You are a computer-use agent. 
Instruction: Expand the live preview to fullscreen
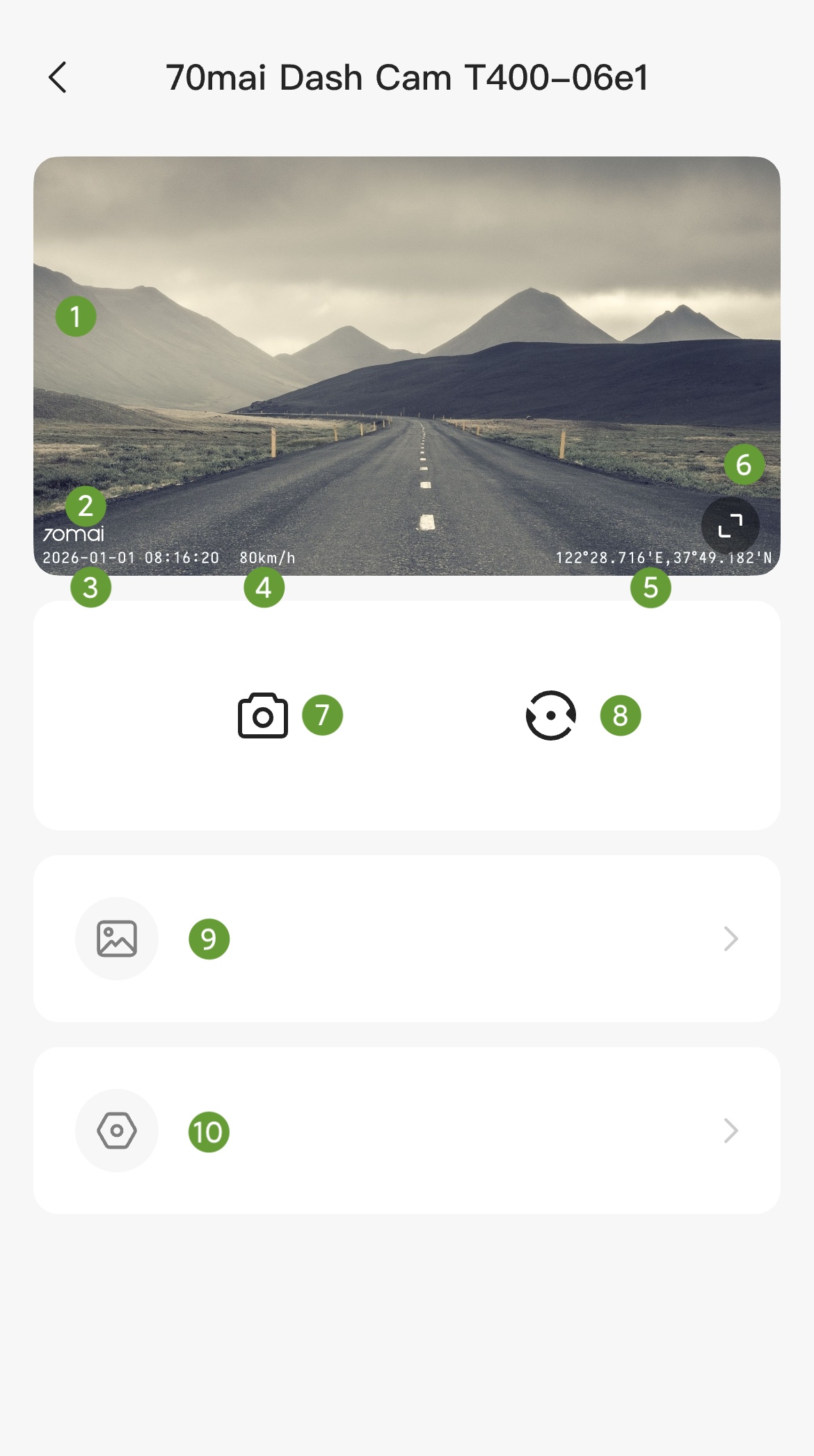tap(730, 526)
